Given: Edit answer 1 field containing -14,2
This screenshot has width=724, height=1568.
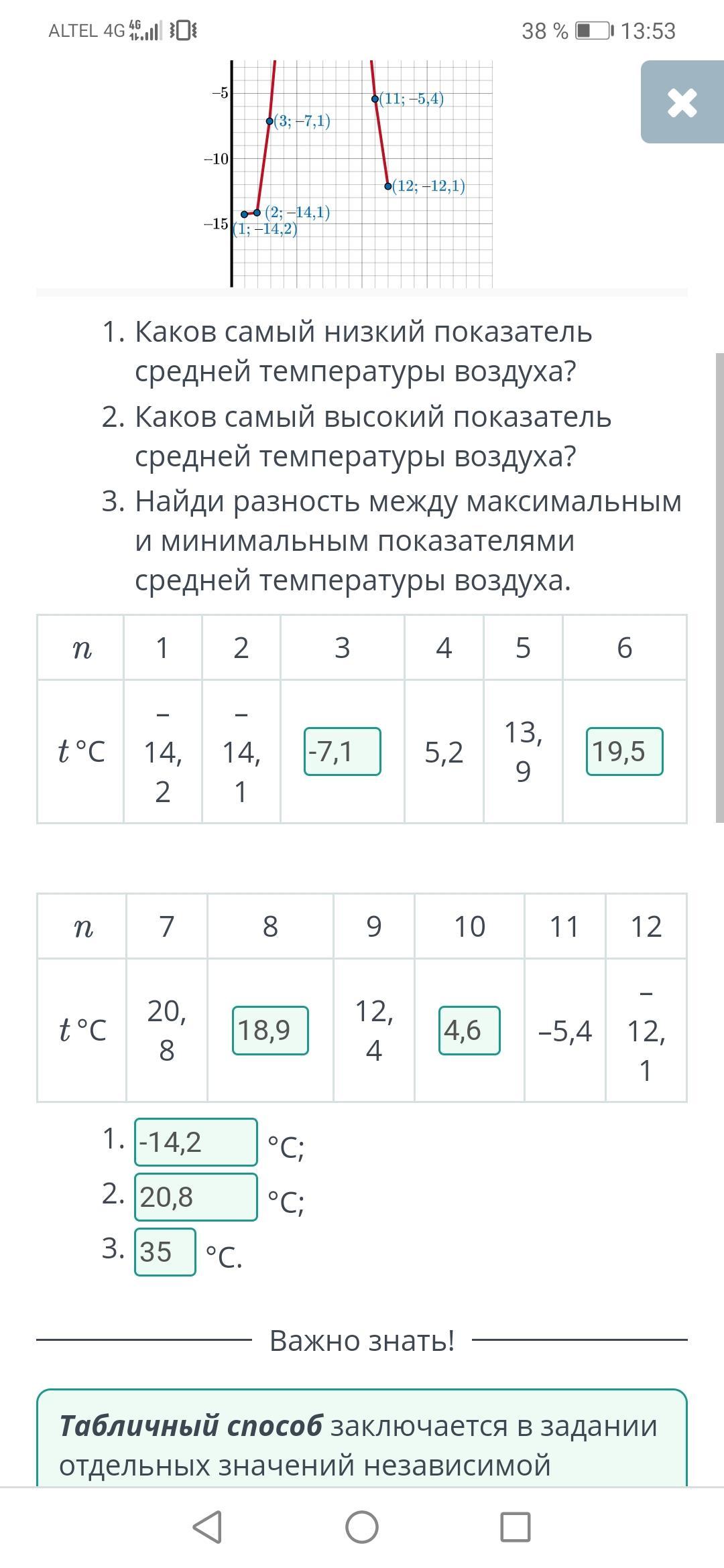Looking at the screenshot, I should tap(196, 1142).
